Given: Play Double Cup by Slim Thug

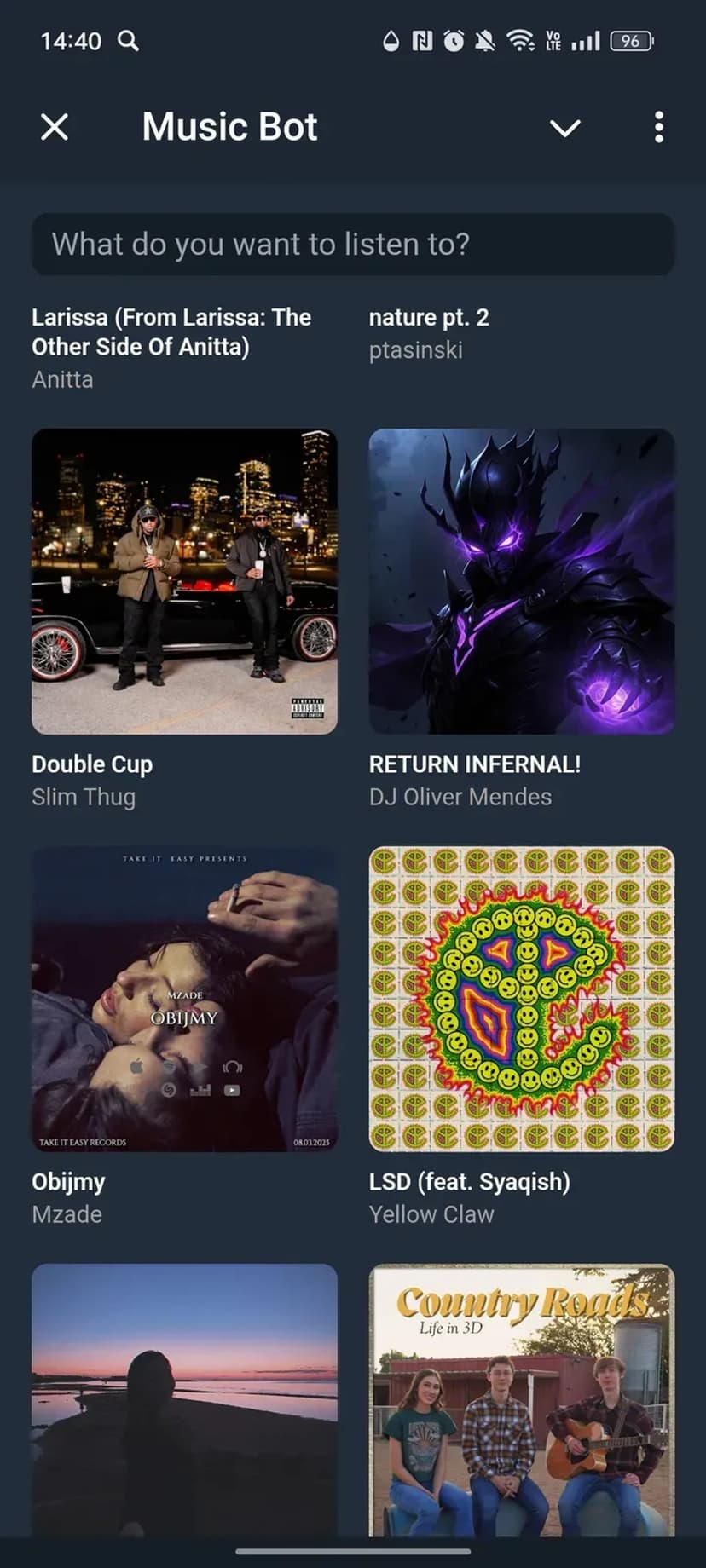Looking at the screenshot, I should 184,581.
